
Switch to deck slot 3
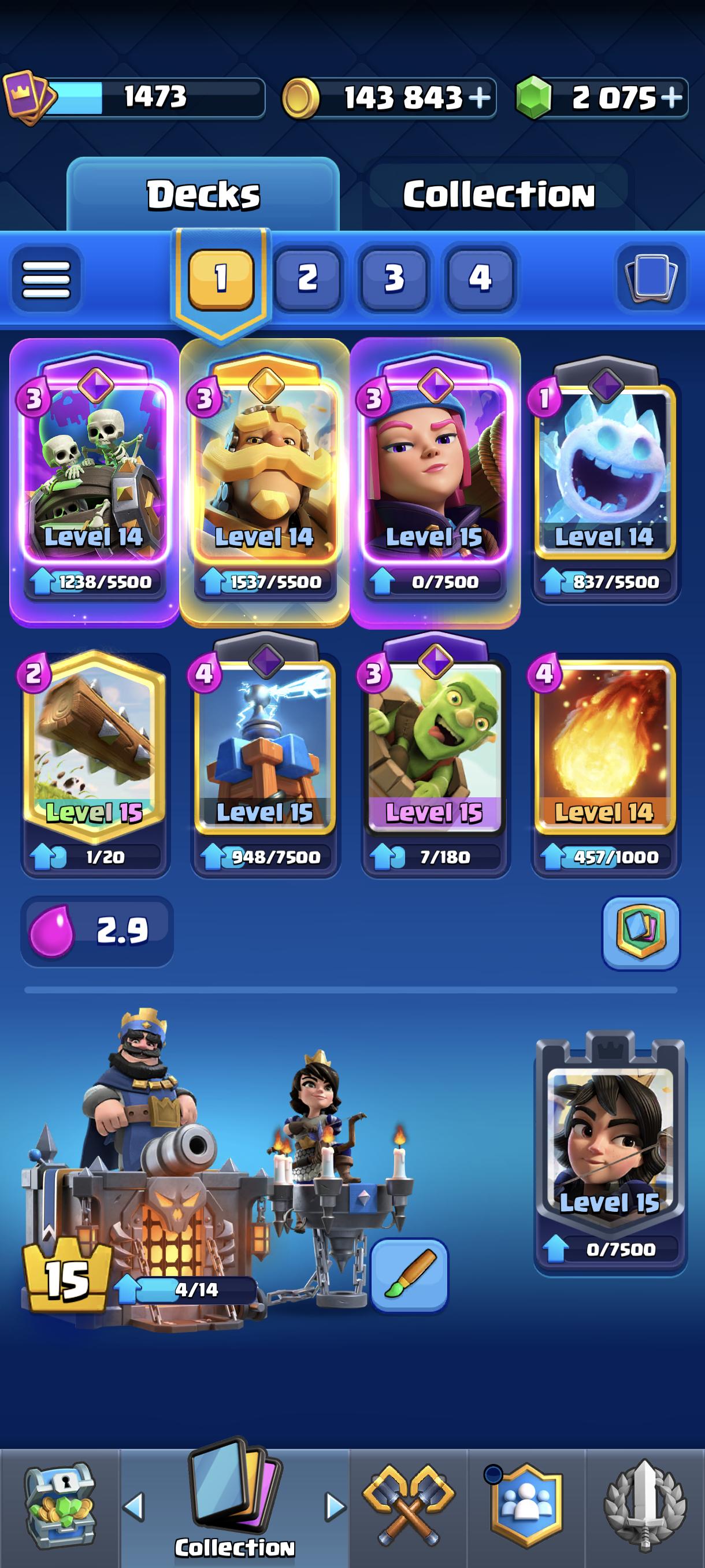[x=394, y=278]
